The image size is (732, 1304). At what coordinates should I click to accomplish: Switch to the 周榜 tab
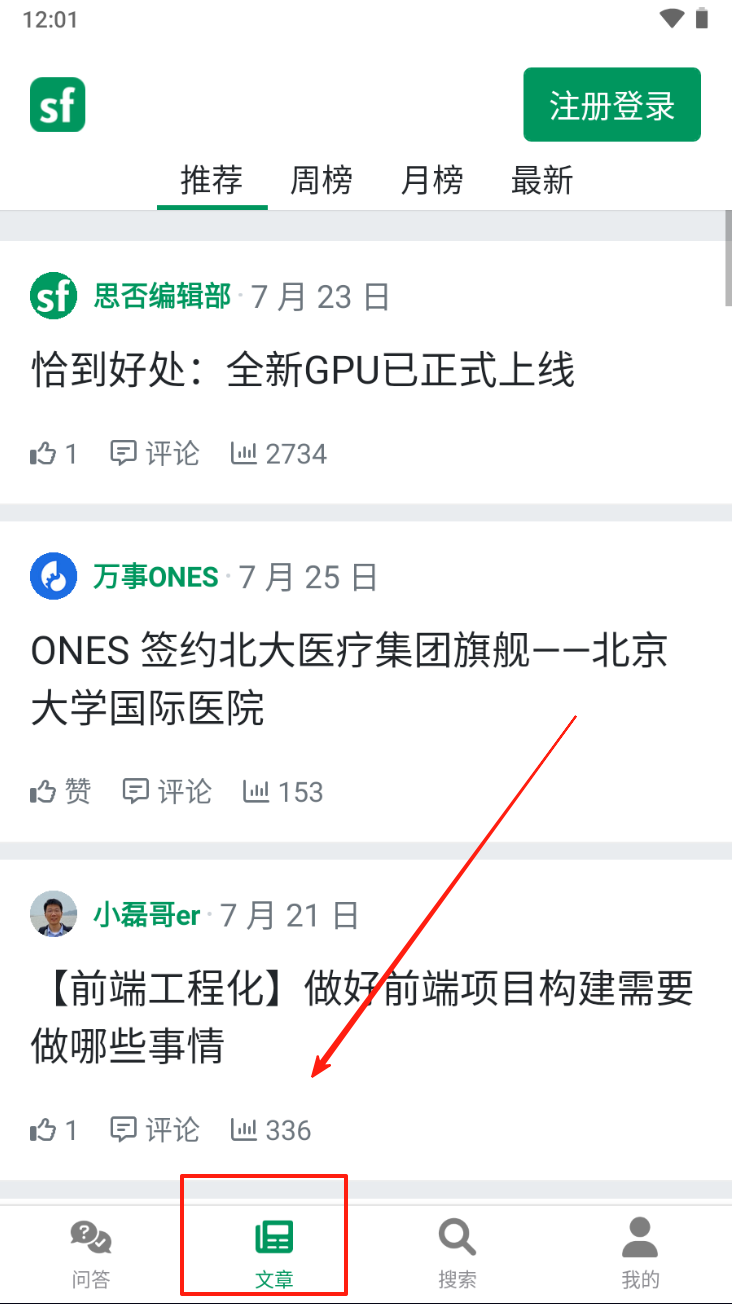(x=321, y=181)
